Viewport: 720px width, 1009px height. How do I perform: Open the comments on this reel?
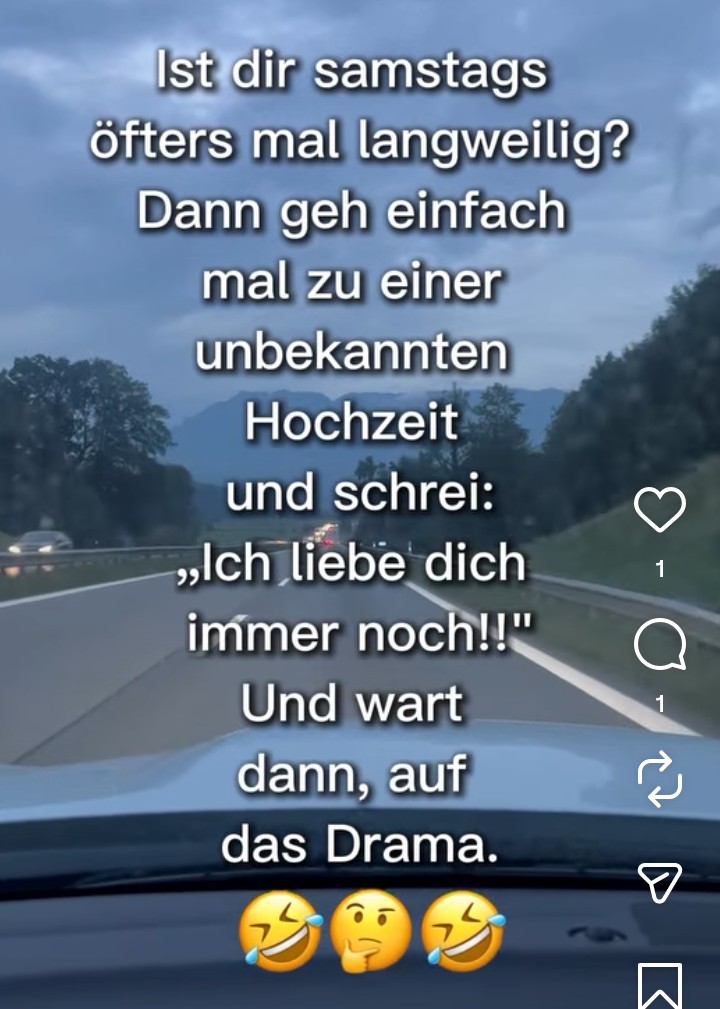(x=660, y=646)
